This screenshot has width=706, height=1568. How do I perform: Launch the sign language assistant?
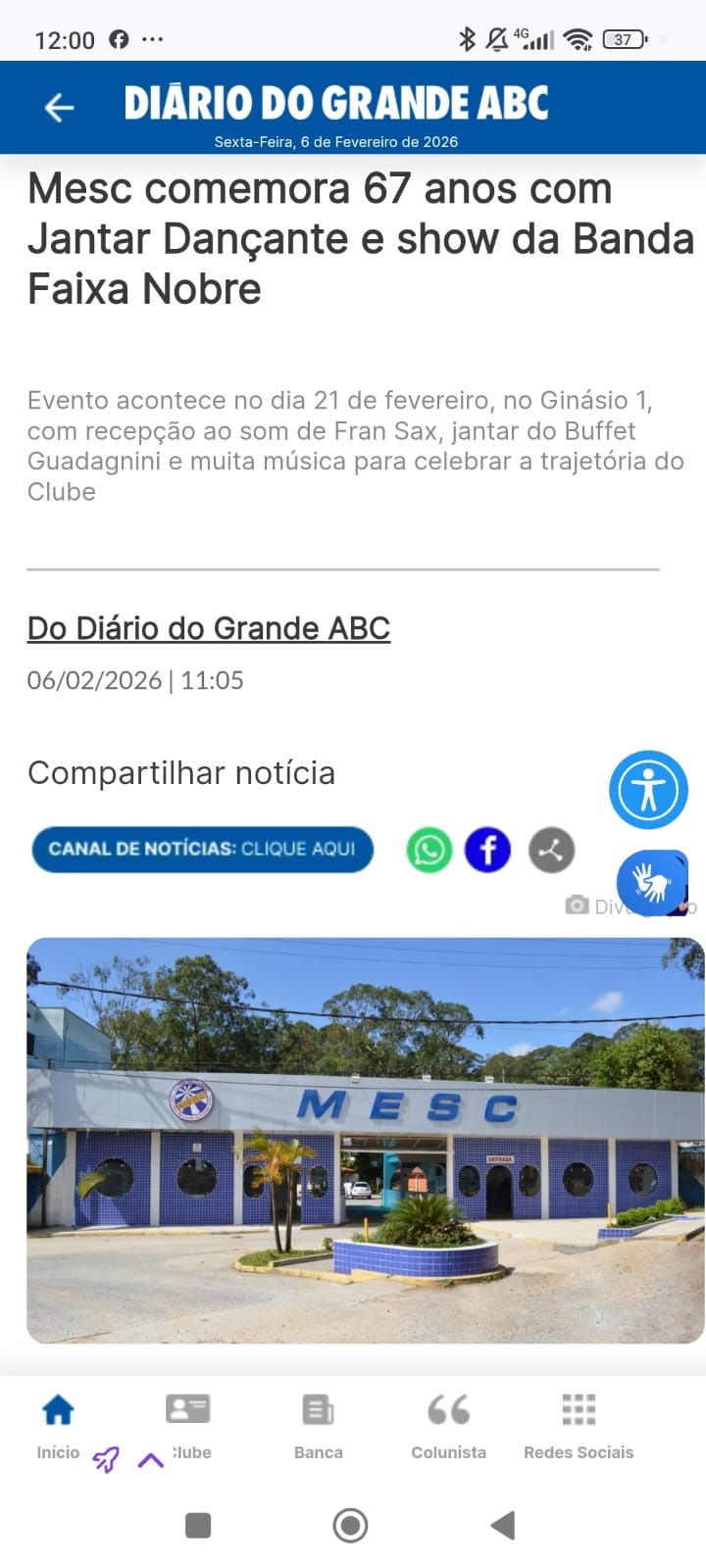pos(651,881)
